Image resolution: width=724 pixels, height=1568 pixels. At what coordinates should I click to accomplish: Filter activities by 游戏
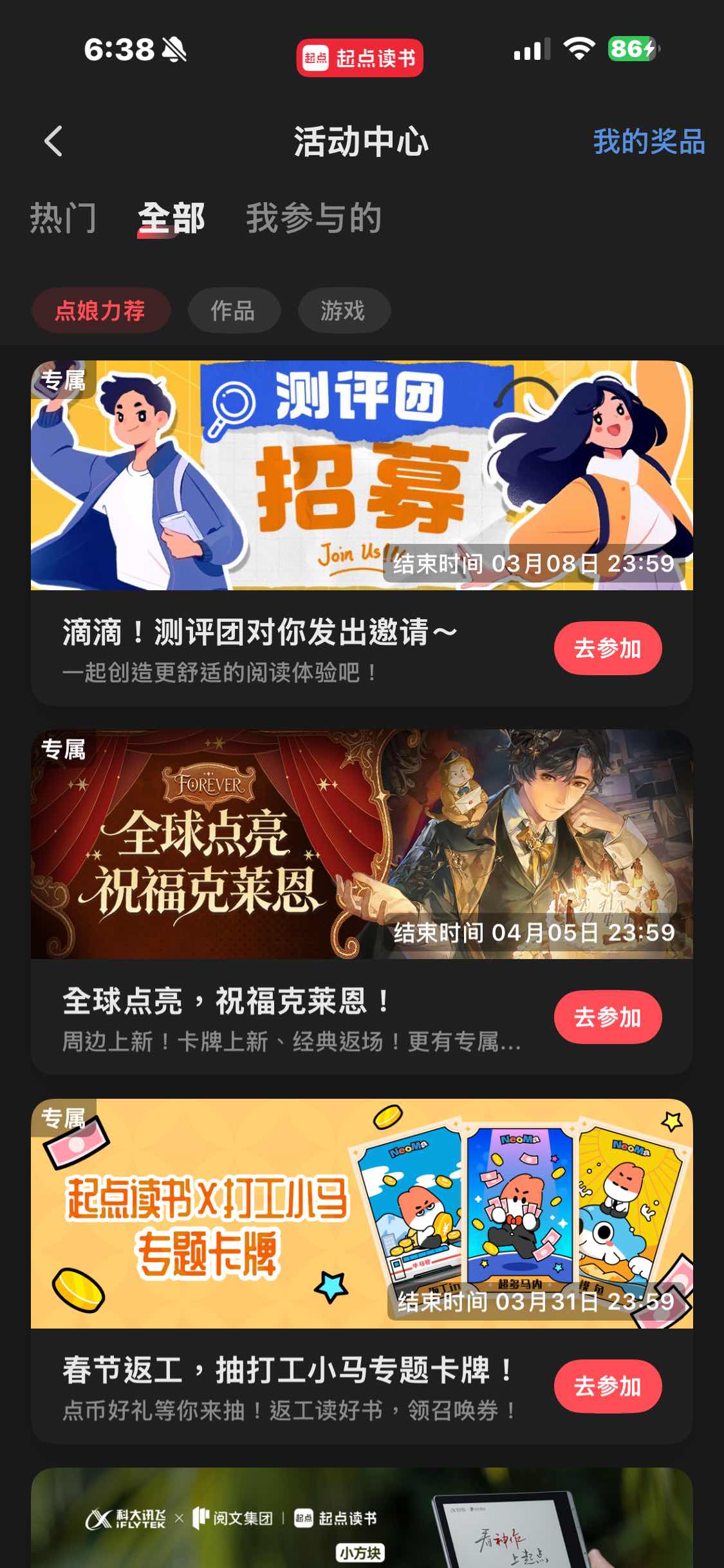tap(344, 311)
